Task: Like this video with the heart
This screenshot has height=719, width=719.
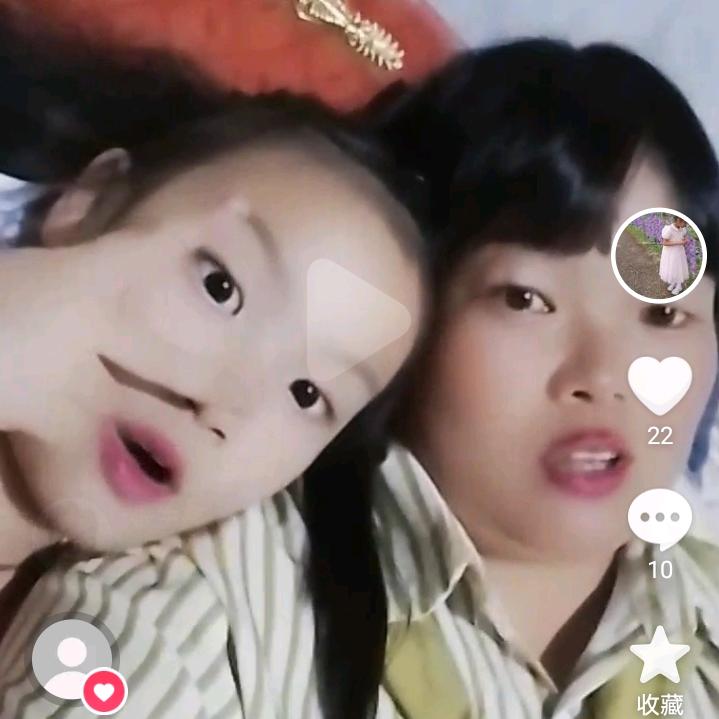Action: [x=659, y=385]
